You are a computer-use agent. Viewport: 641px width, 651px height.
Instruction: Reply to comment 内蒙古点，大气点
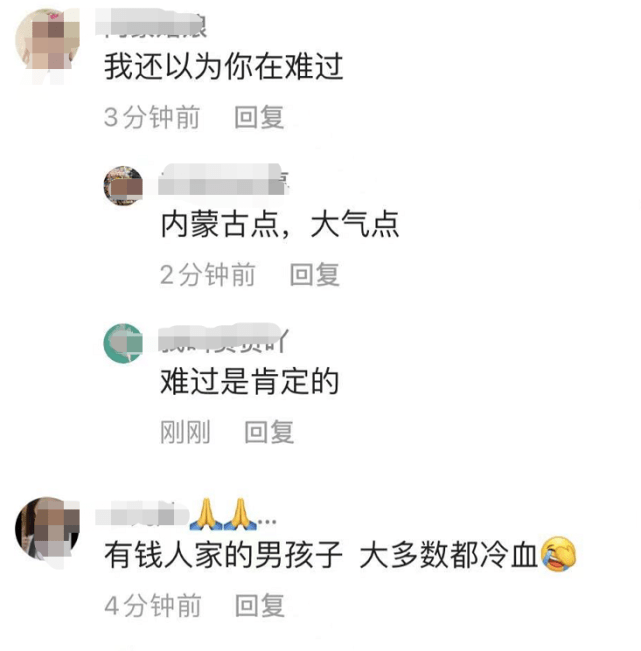click(315, 275)
